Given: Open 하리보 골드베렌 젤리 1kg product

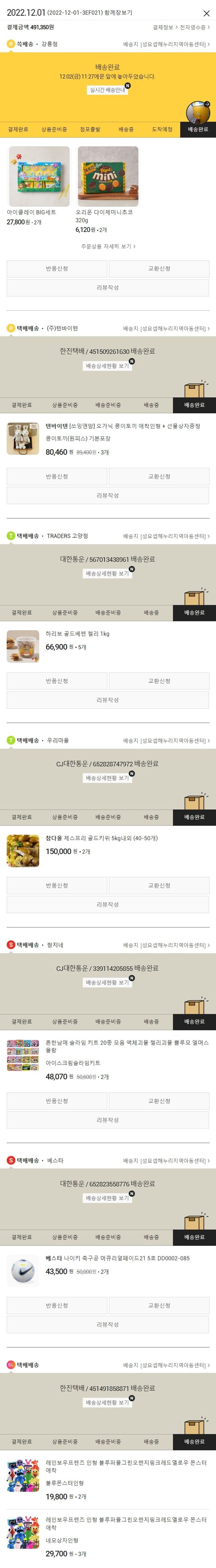Looking at the screenshot, I should coord(77,634).
